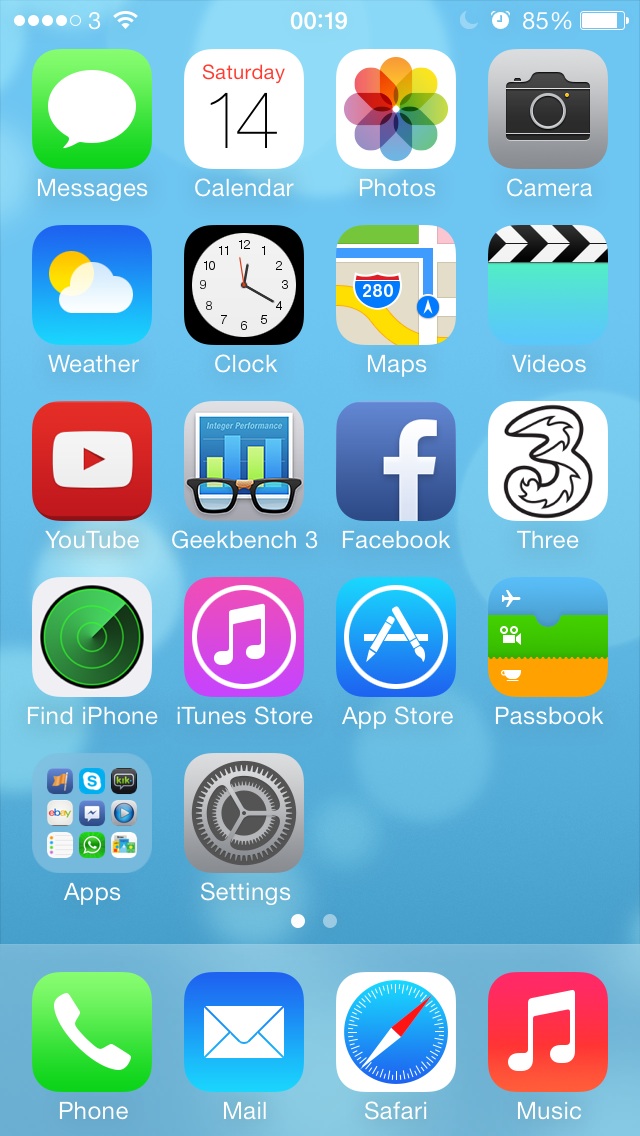Open Passbook

[x=548, y=637]
